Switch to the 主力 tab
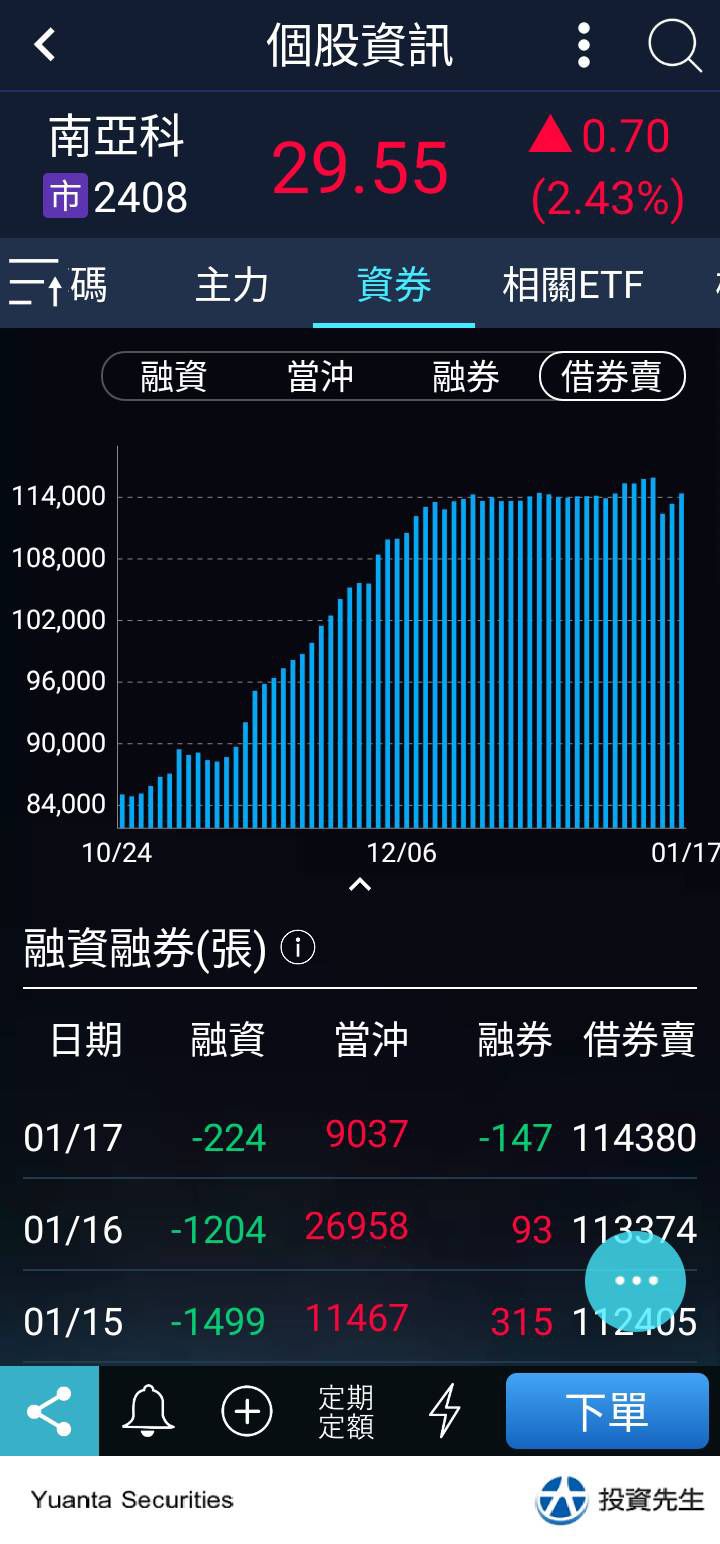 [x=232, y=286]
